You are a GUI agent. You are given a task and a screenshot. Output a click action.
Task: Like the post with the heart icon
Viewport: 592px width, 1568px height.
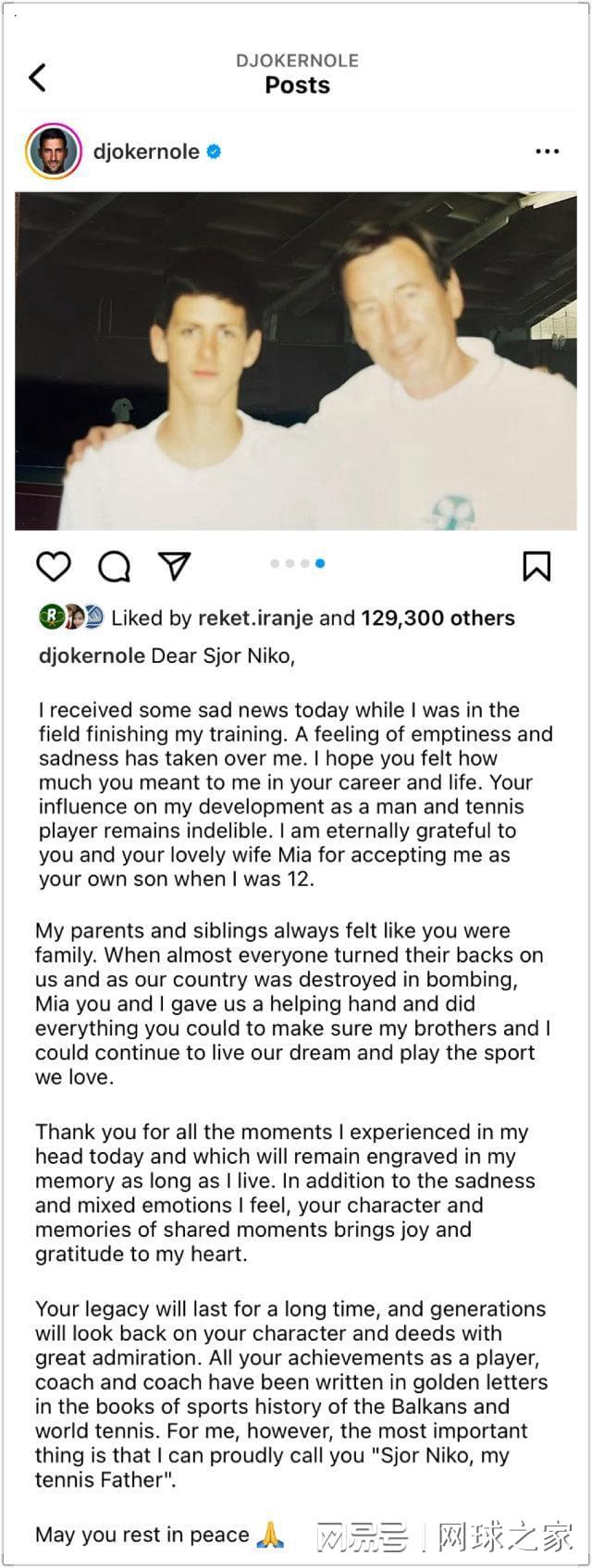click(x=54, y=566)
